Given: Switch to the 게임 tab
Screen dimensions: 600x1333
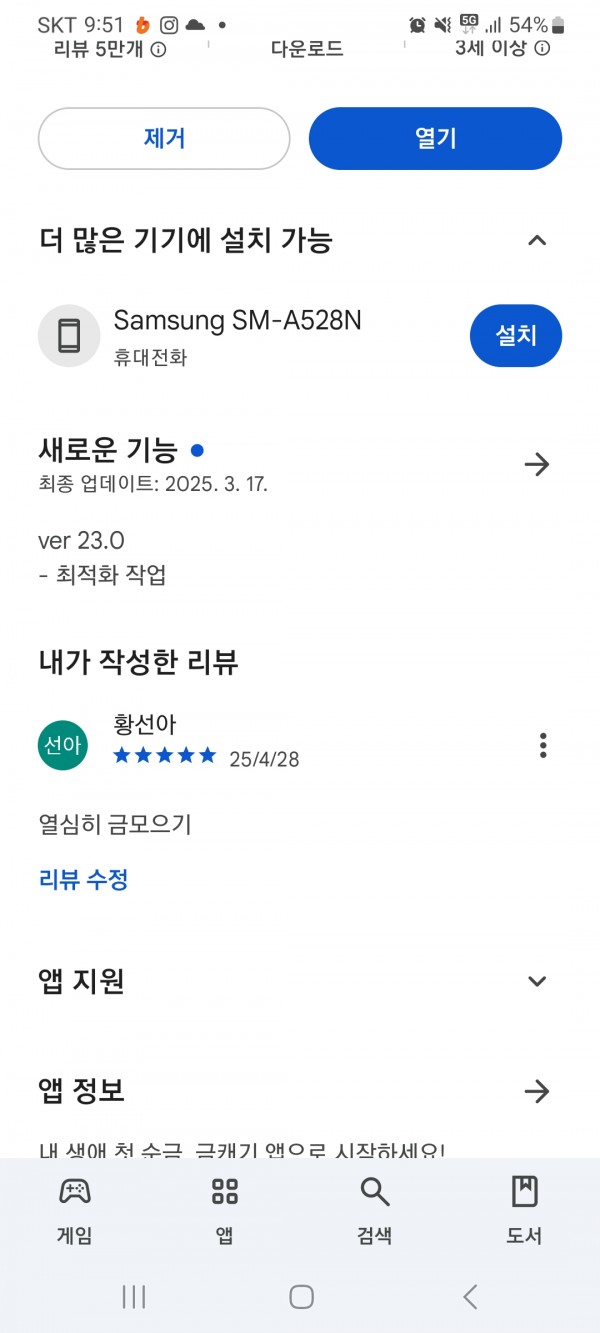Looking at the screenshot, I should tap(75, 1209).
